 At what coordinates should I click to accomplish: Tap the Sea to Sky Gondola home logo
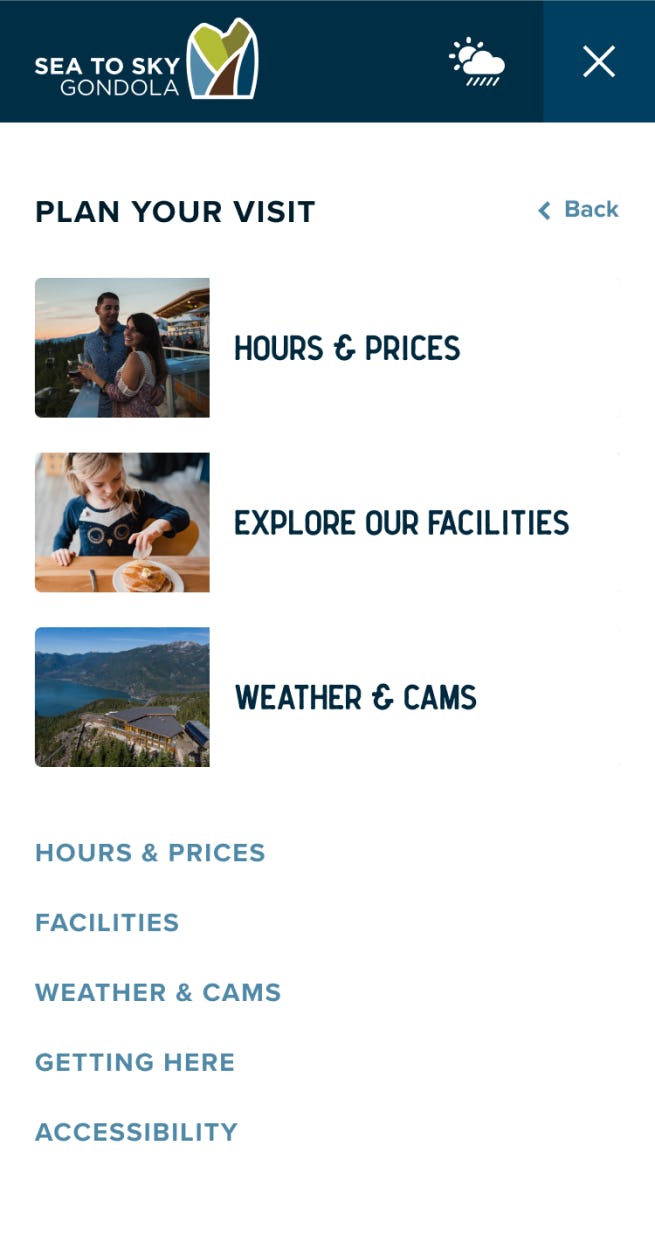(x=146, y=60)
